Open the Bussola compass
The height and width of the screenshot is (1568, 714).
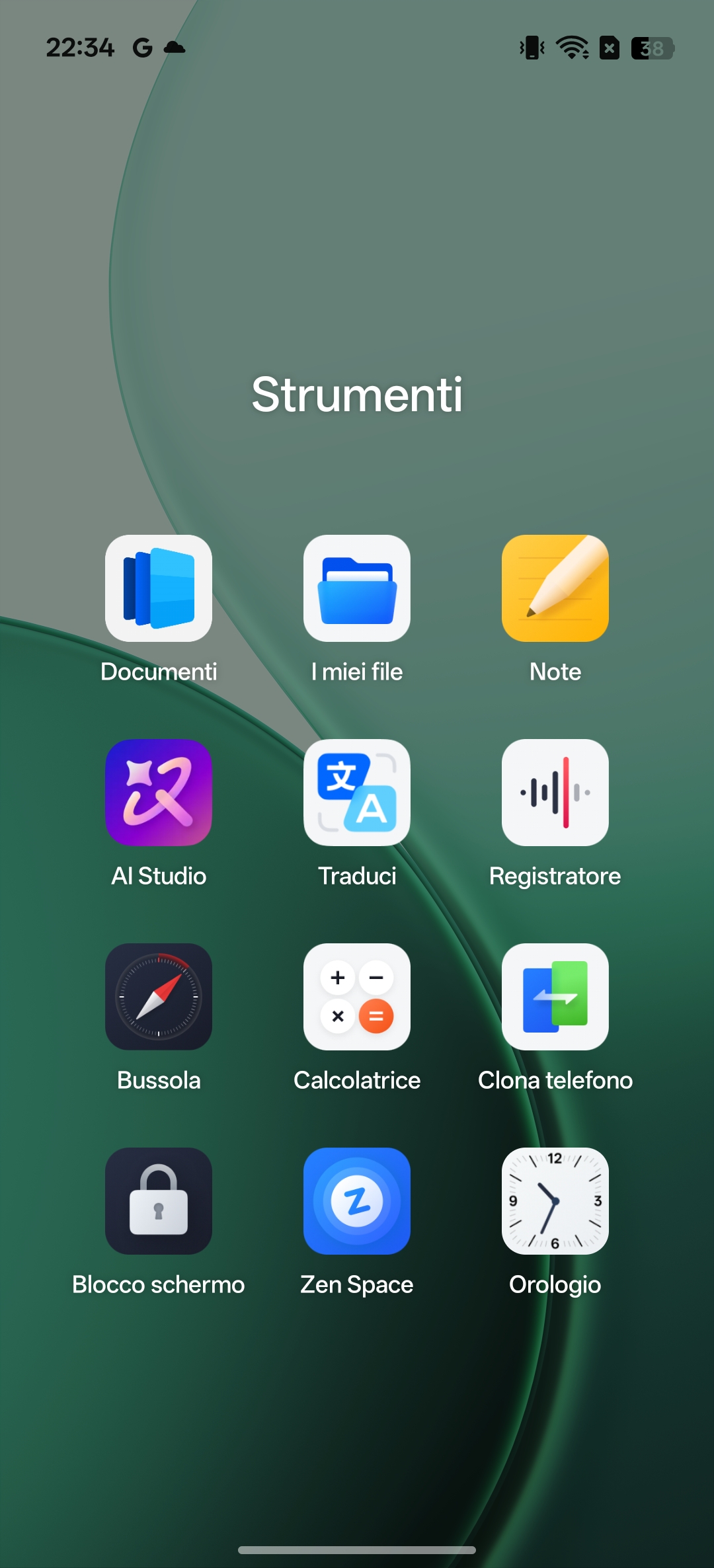[x=159, y=997]
